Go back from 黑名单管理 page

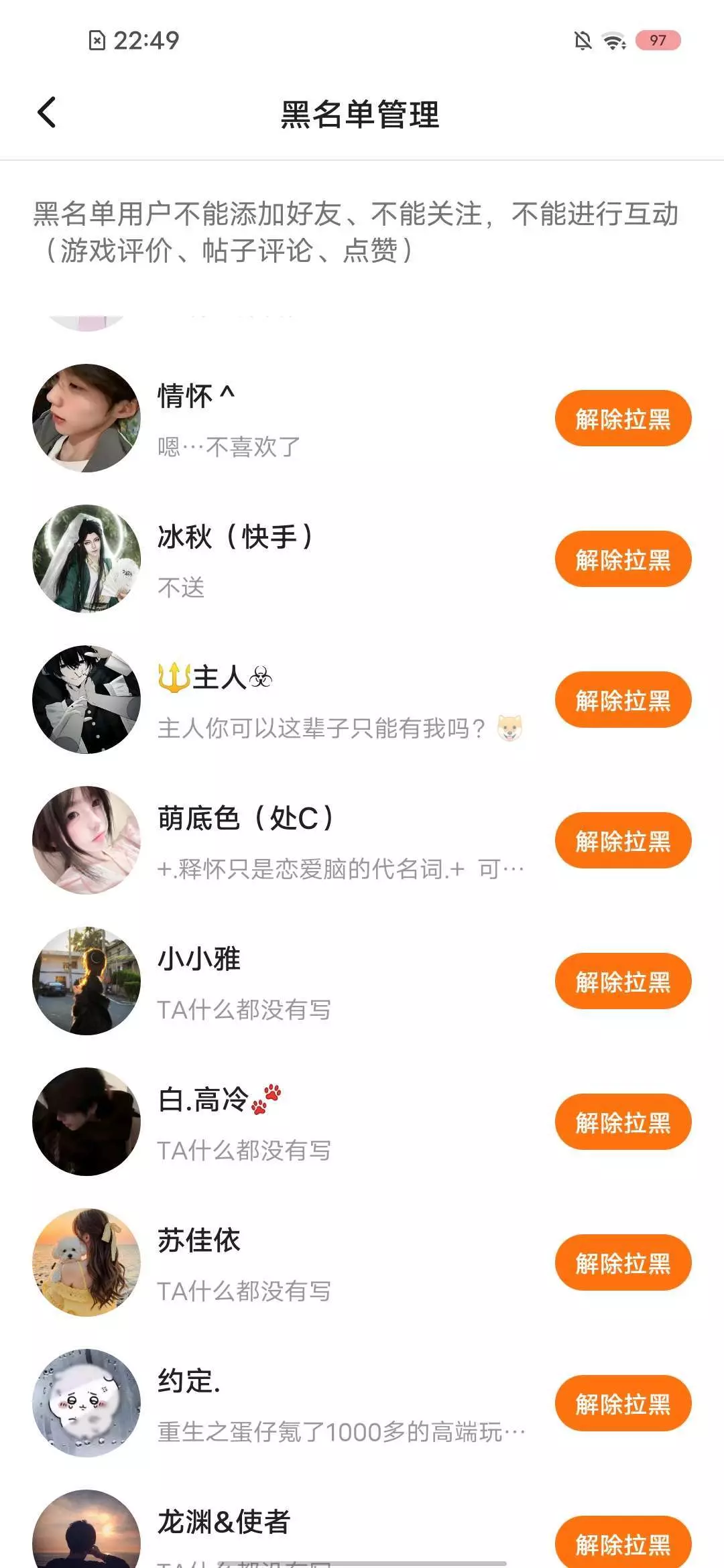(x=47, y=113)
